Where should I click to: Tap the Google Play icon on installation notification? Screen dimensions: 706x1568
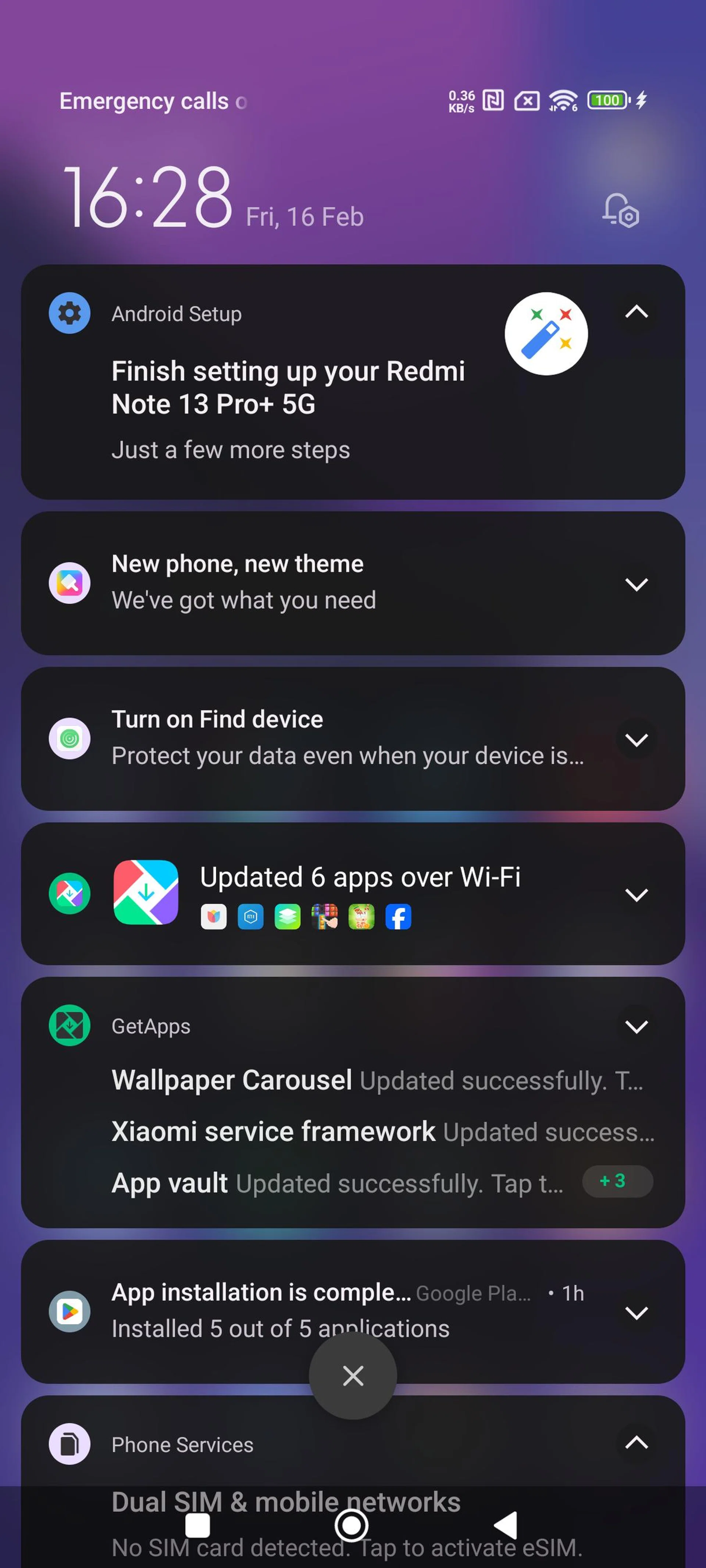click(69, 1311)
